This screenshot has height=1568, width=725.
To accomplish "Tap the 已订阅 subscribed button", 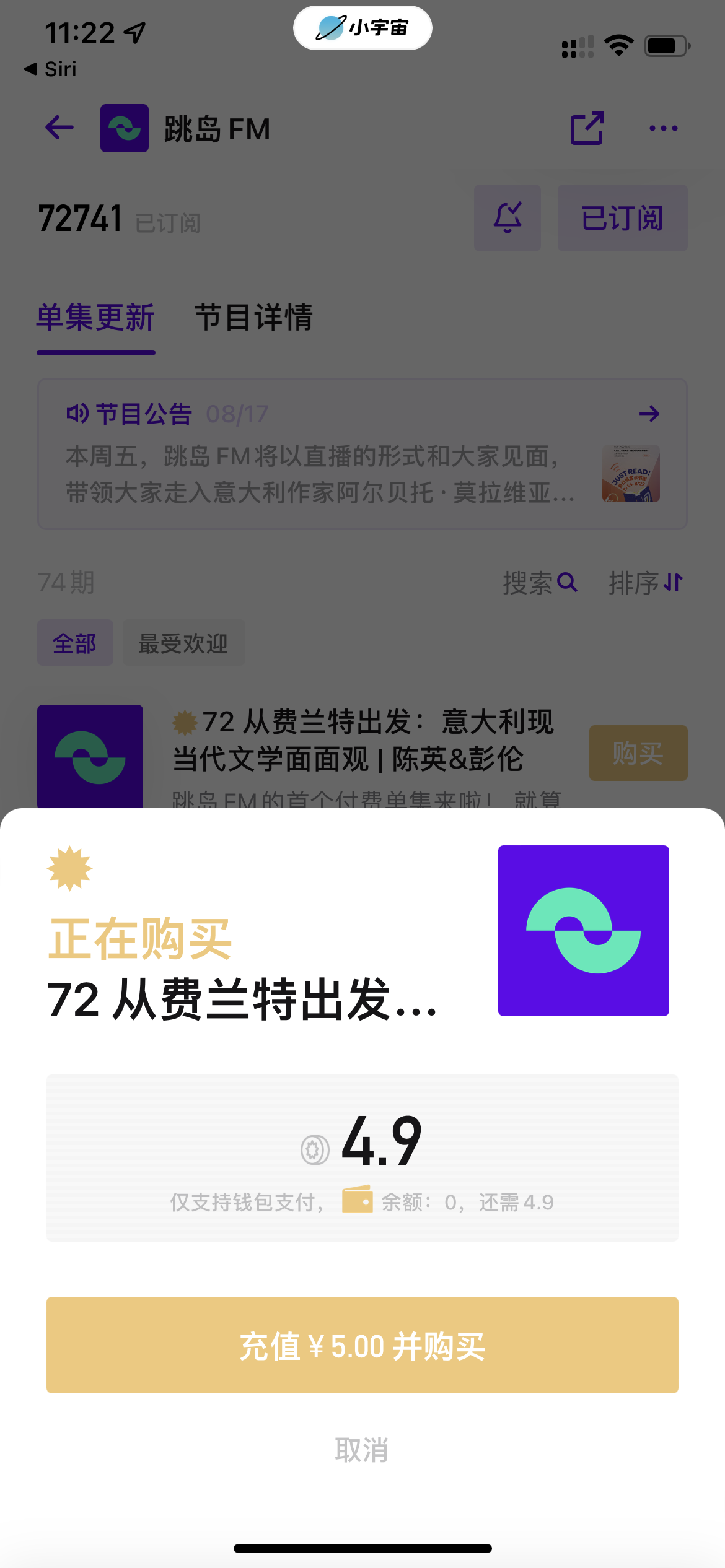I will pyautogui.click(x=622, y=218).
